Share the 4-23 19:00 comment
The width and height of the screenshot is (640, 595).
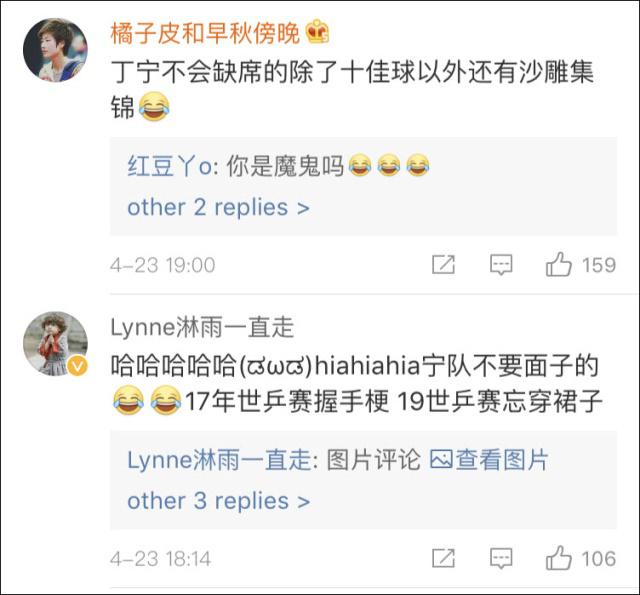pos(443,265)
